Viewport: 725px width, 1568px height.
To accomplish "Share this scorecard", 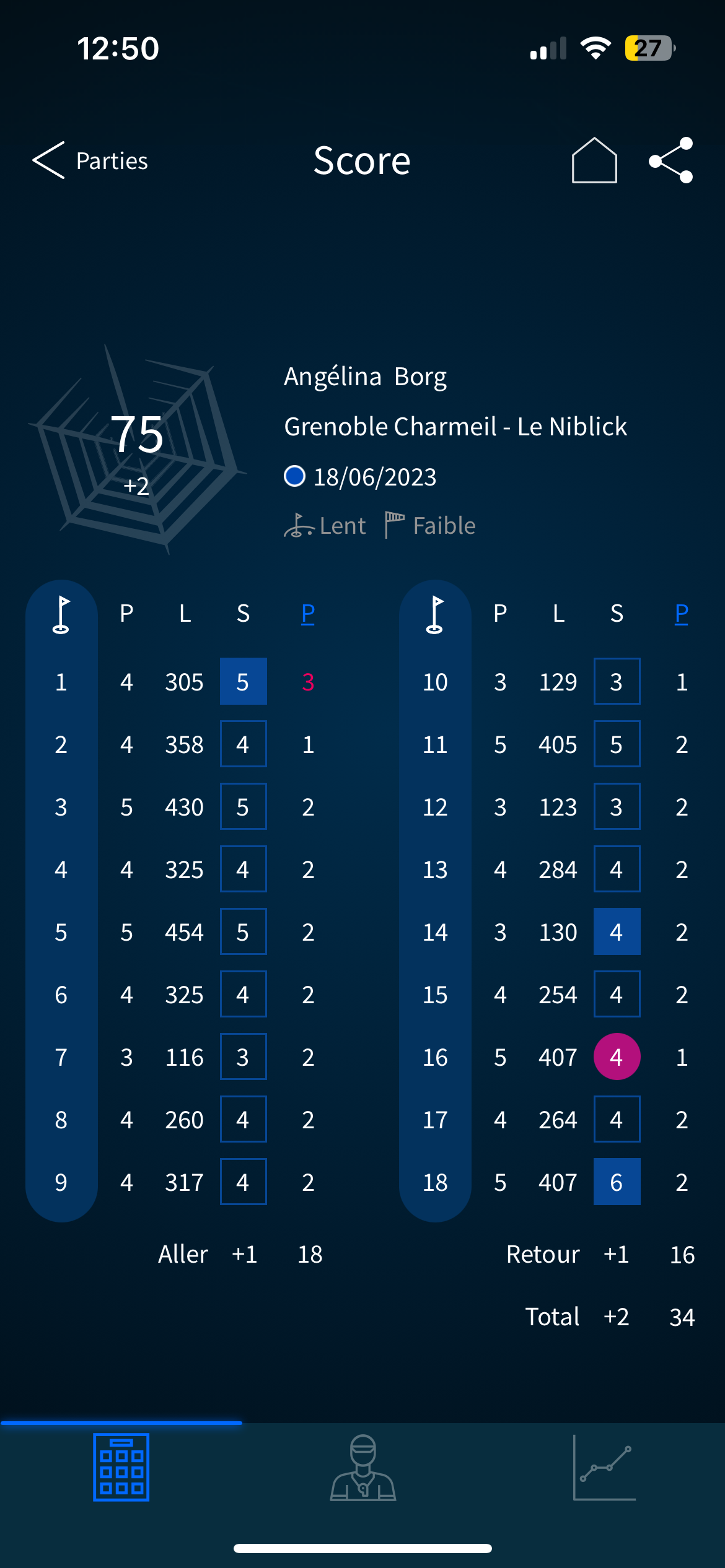I will point(671,160).
